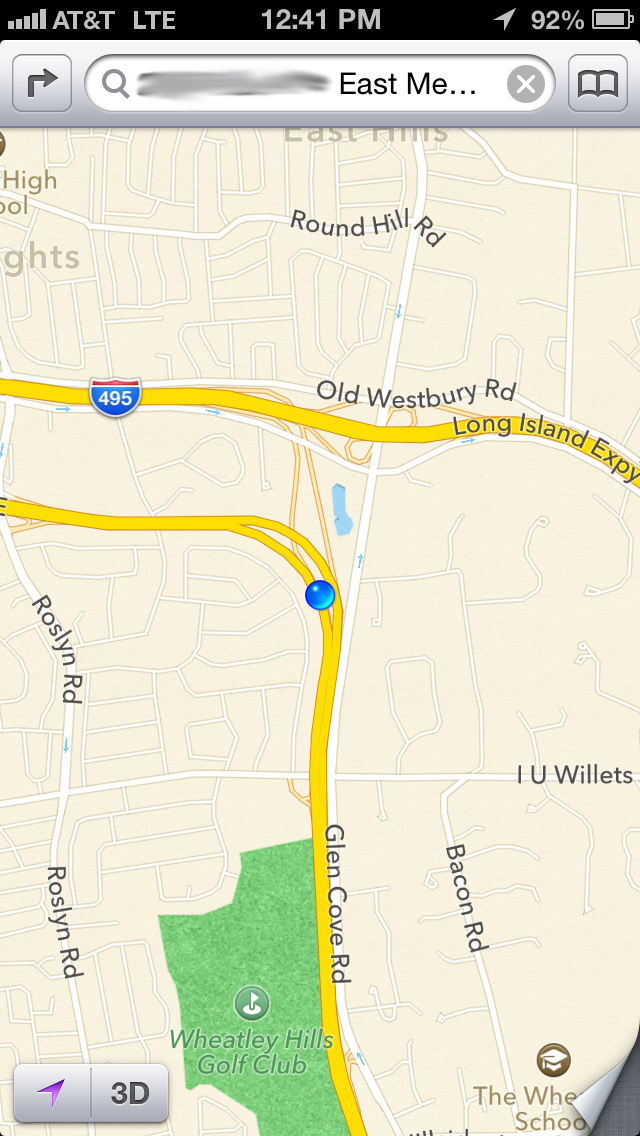The width and height of the screenshot is (640, 1136).
Task: Select the Wheatley Hills Golf Club marker
Action: coord(252,1003)
